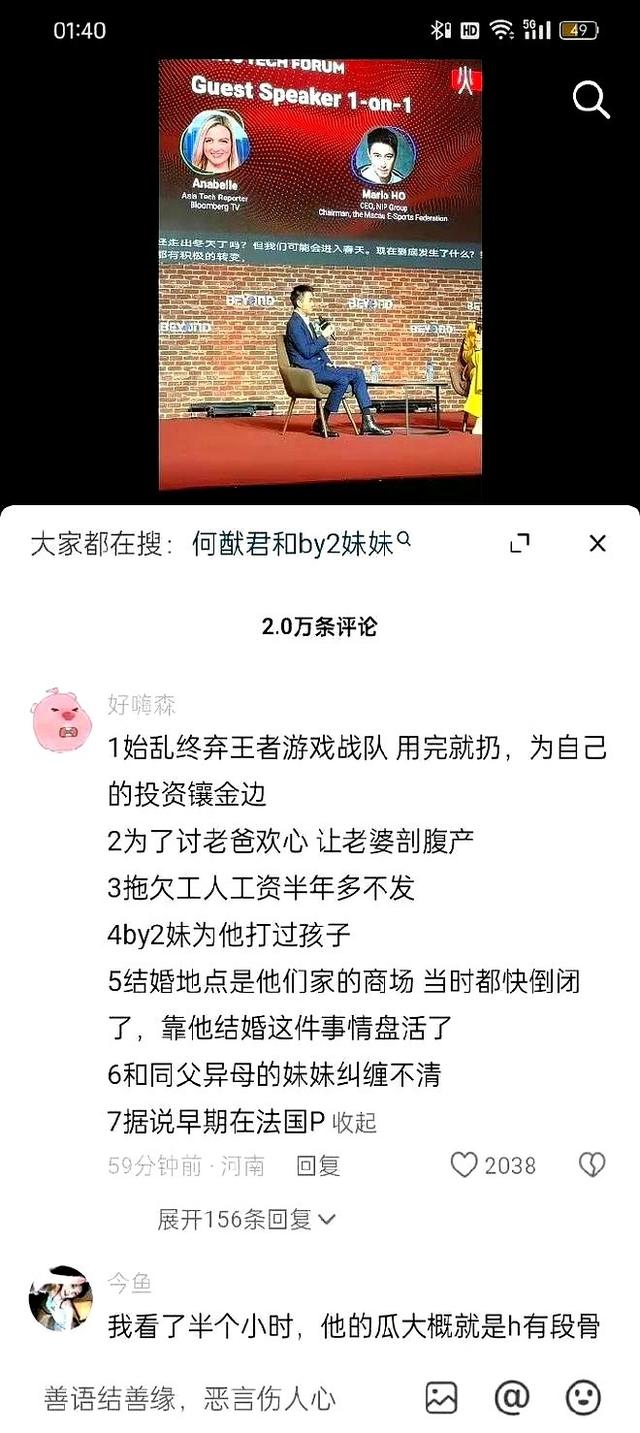The height and width of the screenshot is (1433, 640).
Task: Open the emoji picker
Action: tap(583, 1397)
